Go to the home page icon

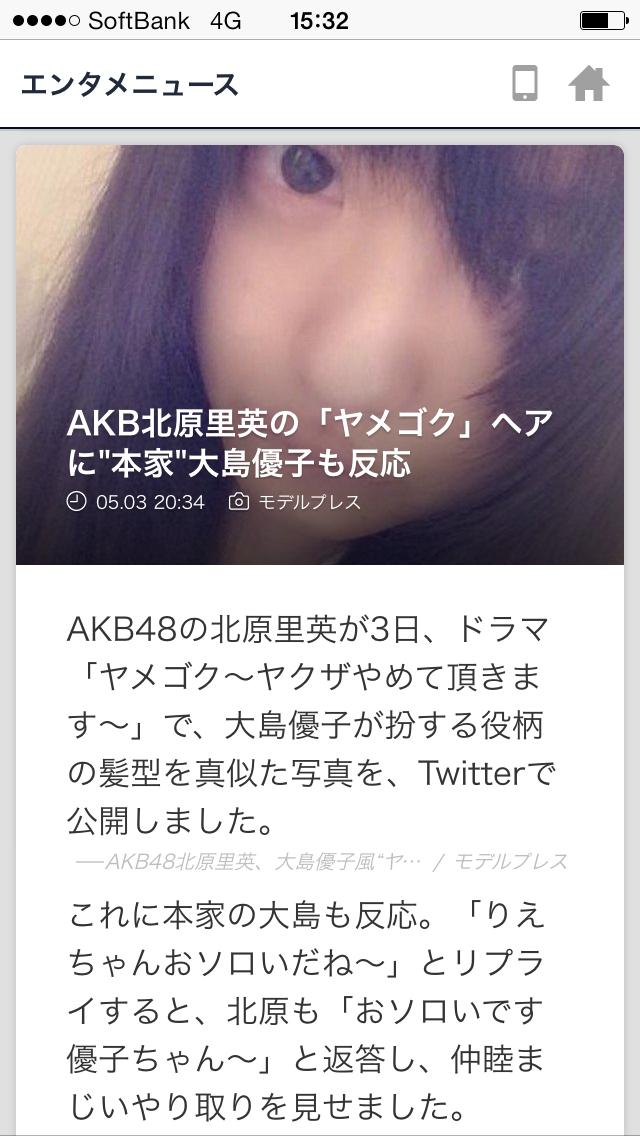pyautogui.click(x=589, y=84)
